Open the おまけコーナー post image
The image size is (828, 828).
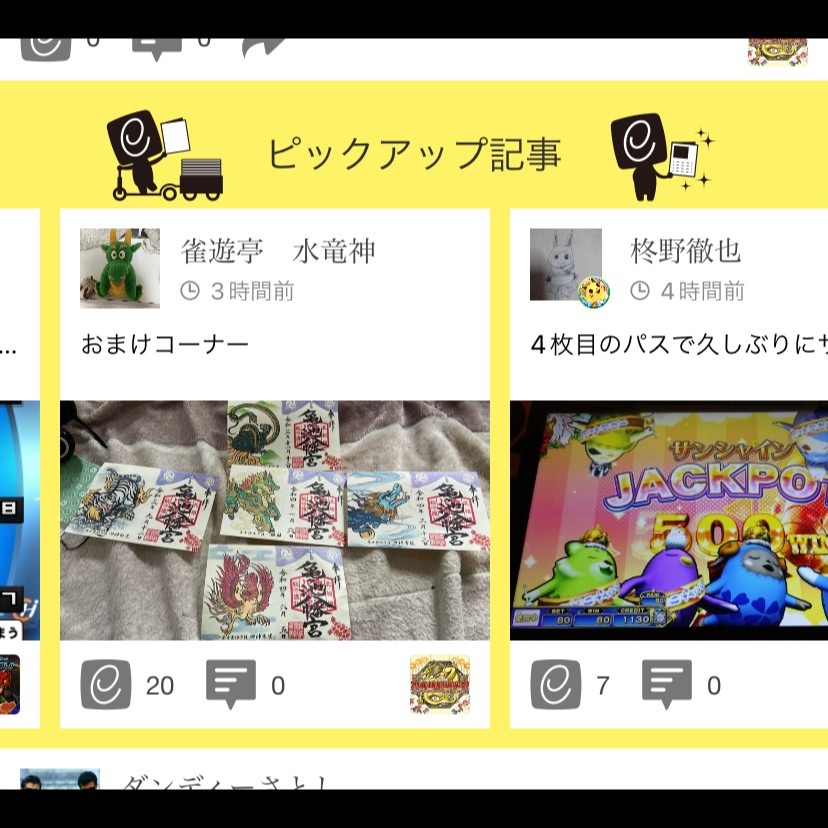[275, 520]
